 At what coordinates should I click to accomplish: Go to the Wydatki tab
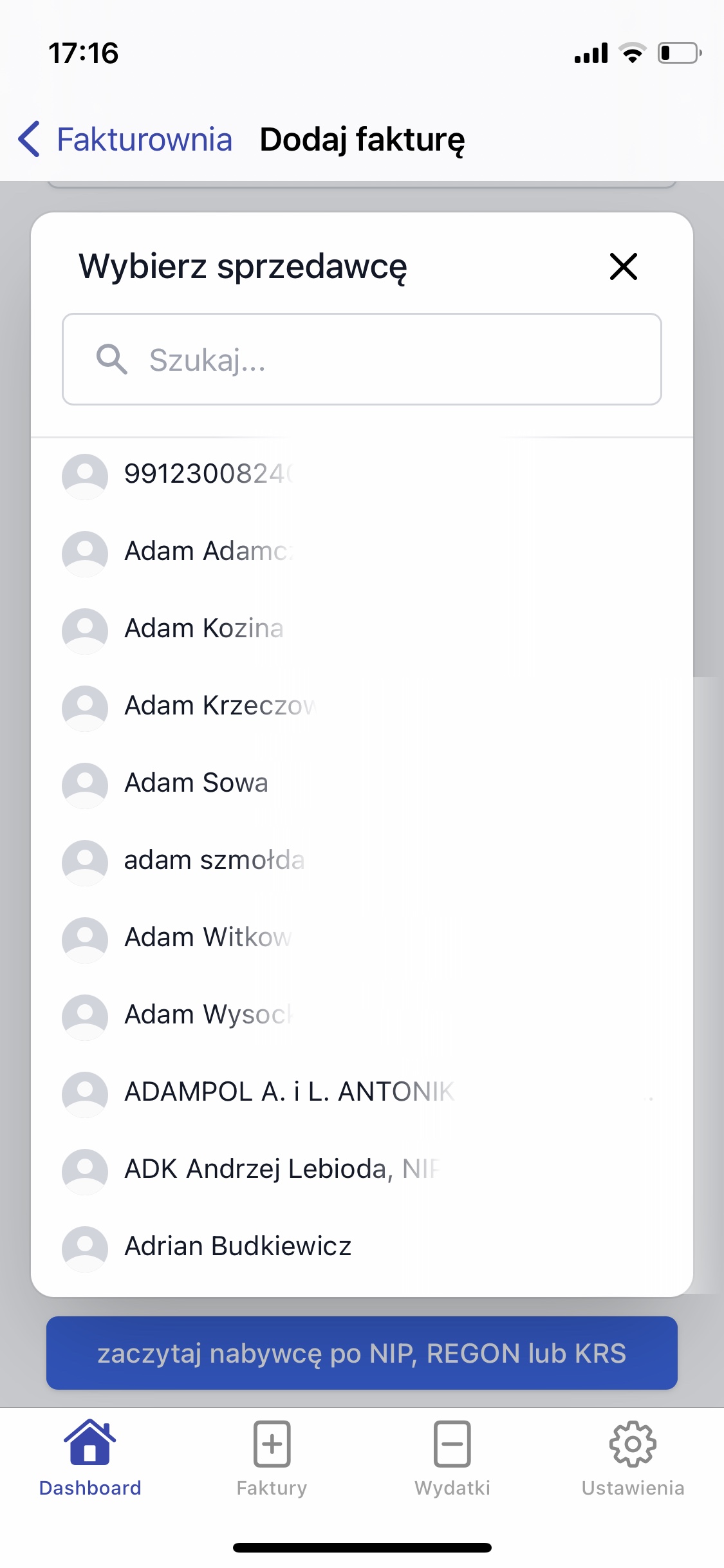tap(452, 1458)
